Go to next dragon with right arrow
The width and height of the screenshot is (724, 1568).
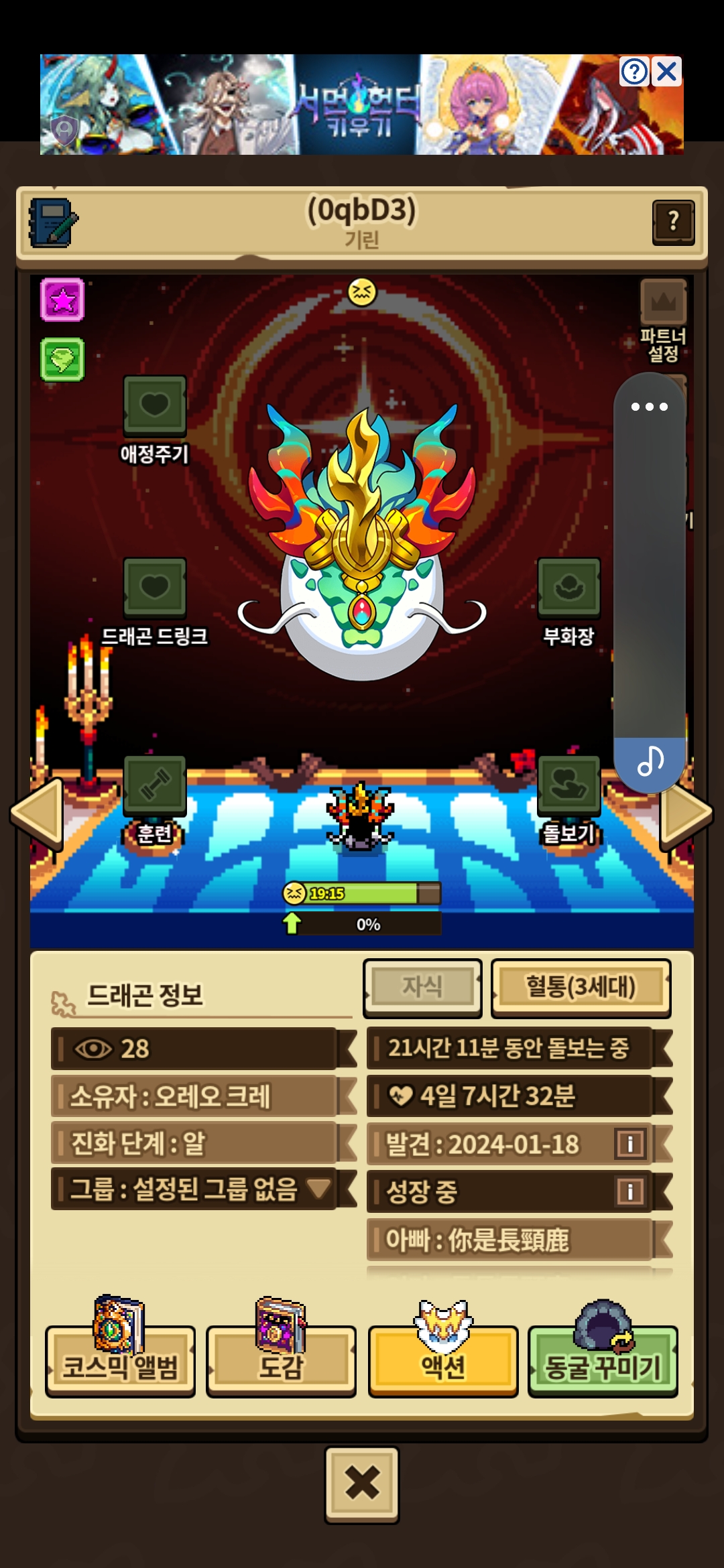pos(685,813)
